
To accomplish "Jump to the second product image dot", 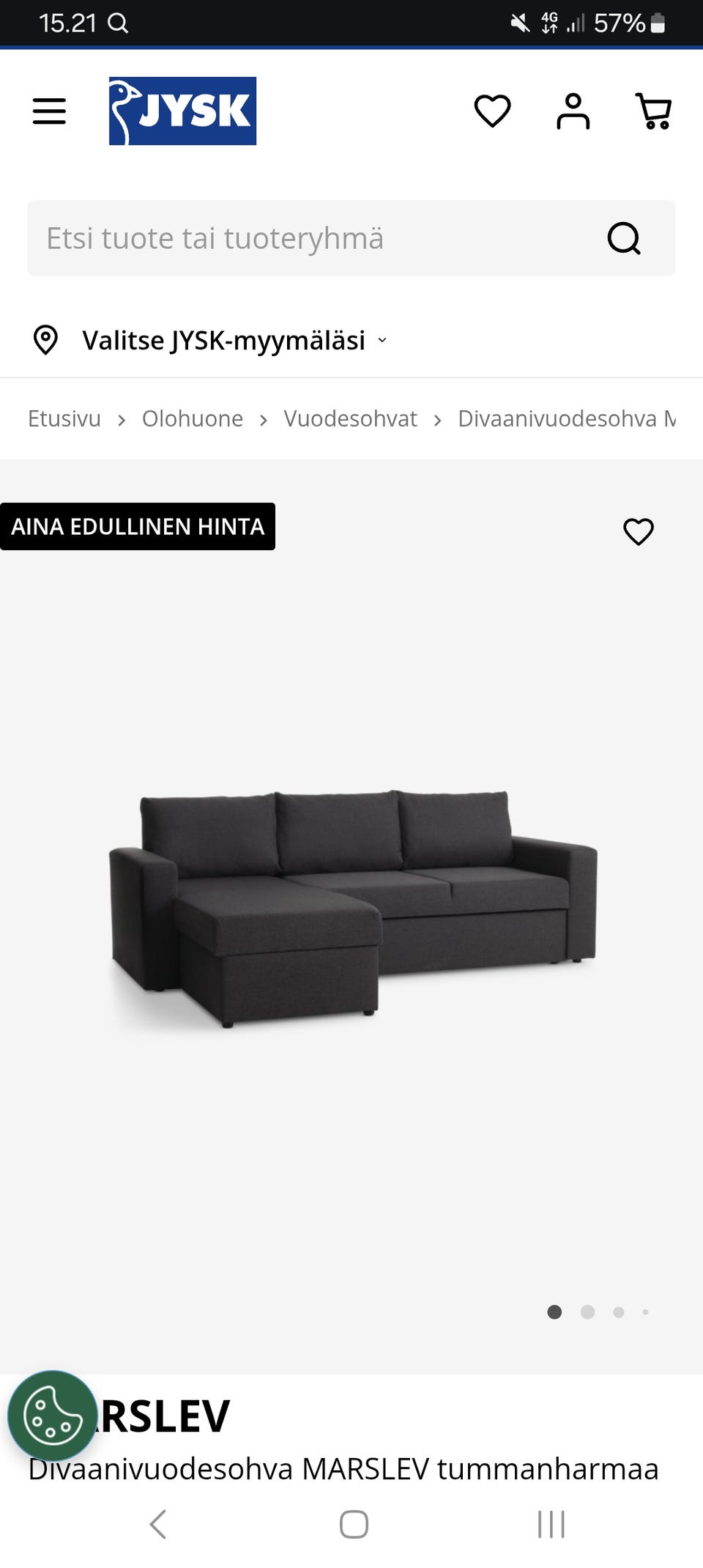I will [587, 1312].
